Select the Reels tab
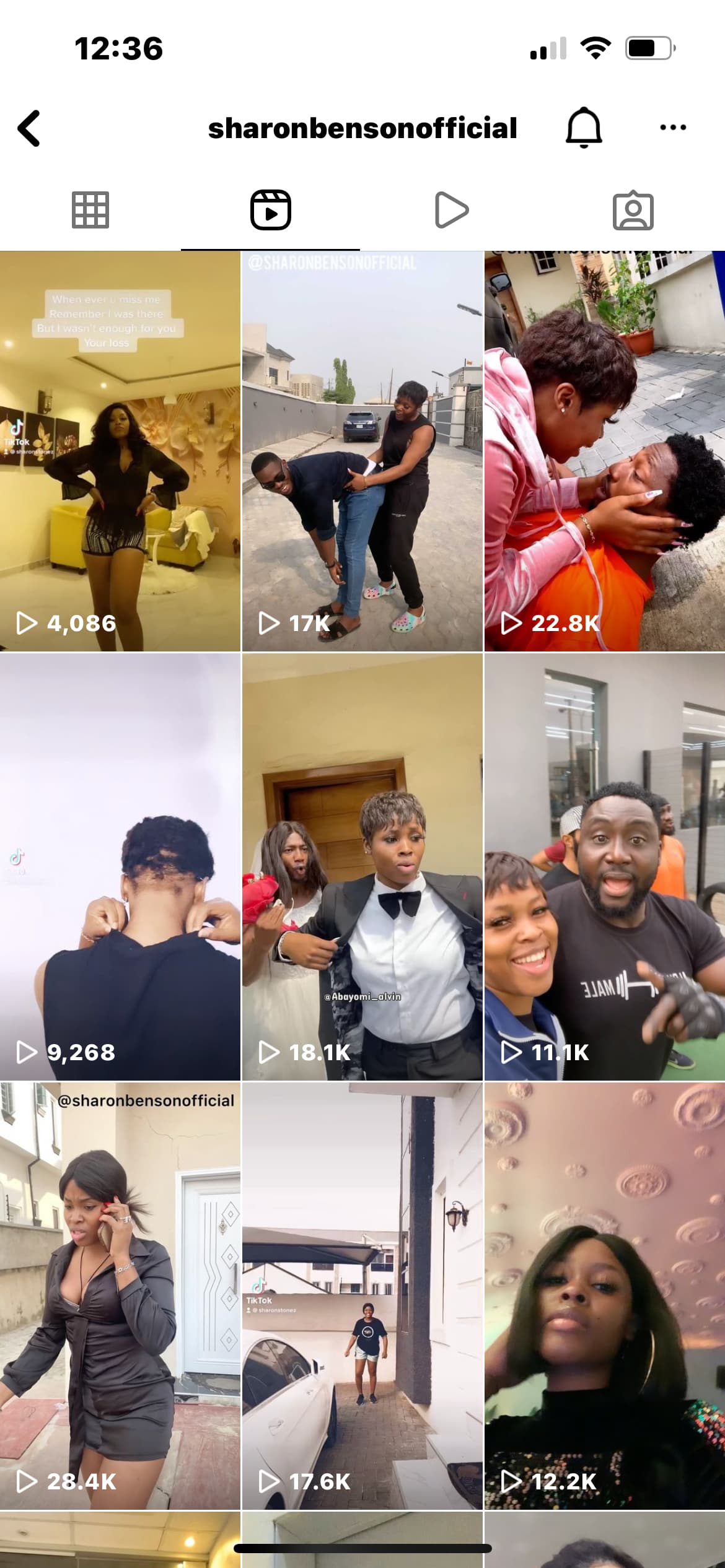725x1568 pixels. pos(271,211)
